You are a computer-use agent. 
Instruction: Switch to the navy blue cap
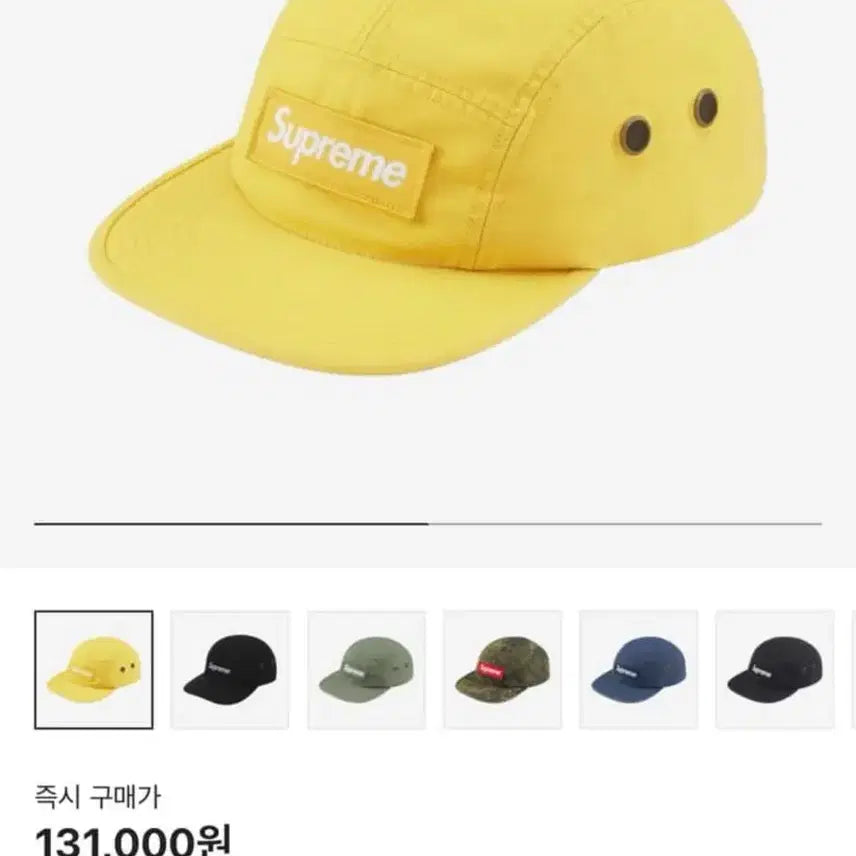[x=638, y=669]
